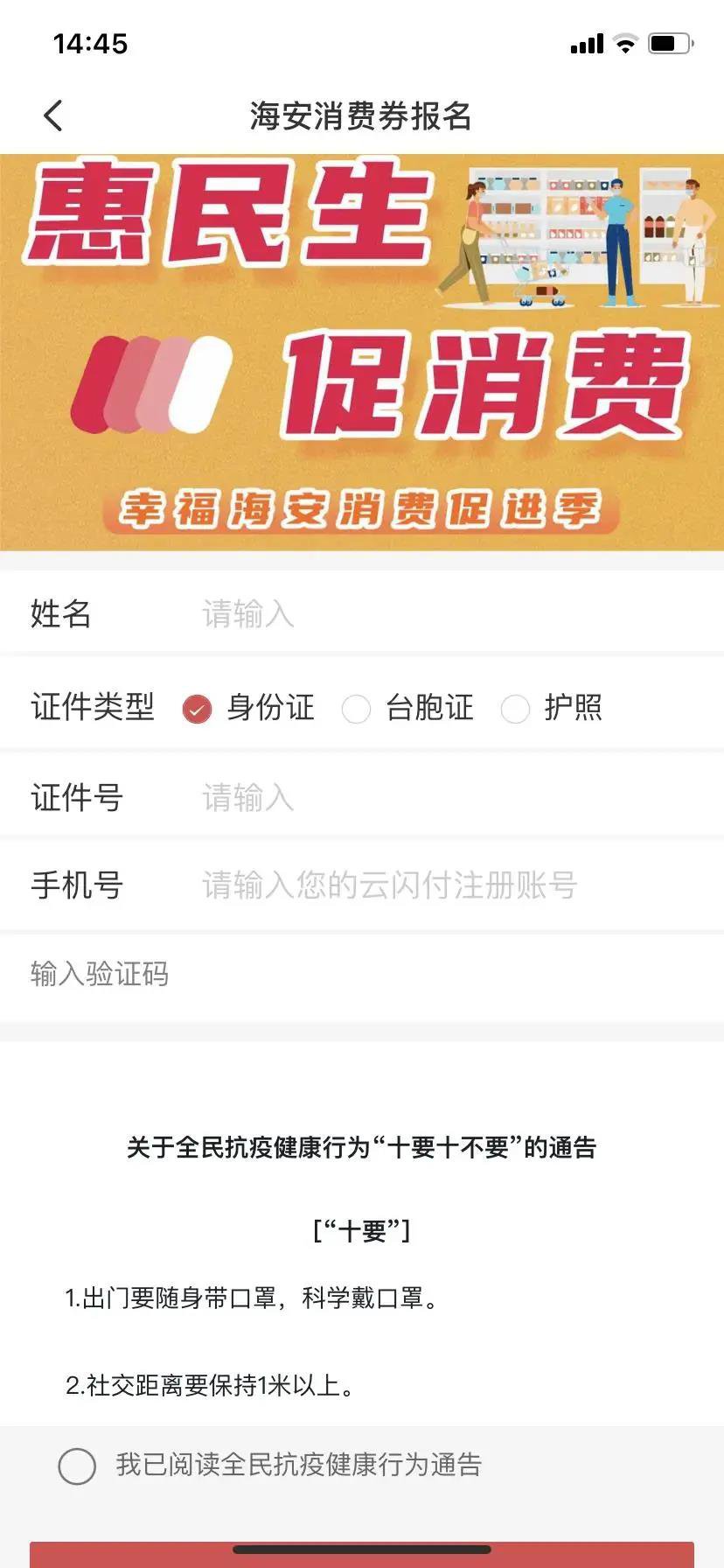
Task: Choose 台胞证 as certificate type
Action: (x=357, y=709)
